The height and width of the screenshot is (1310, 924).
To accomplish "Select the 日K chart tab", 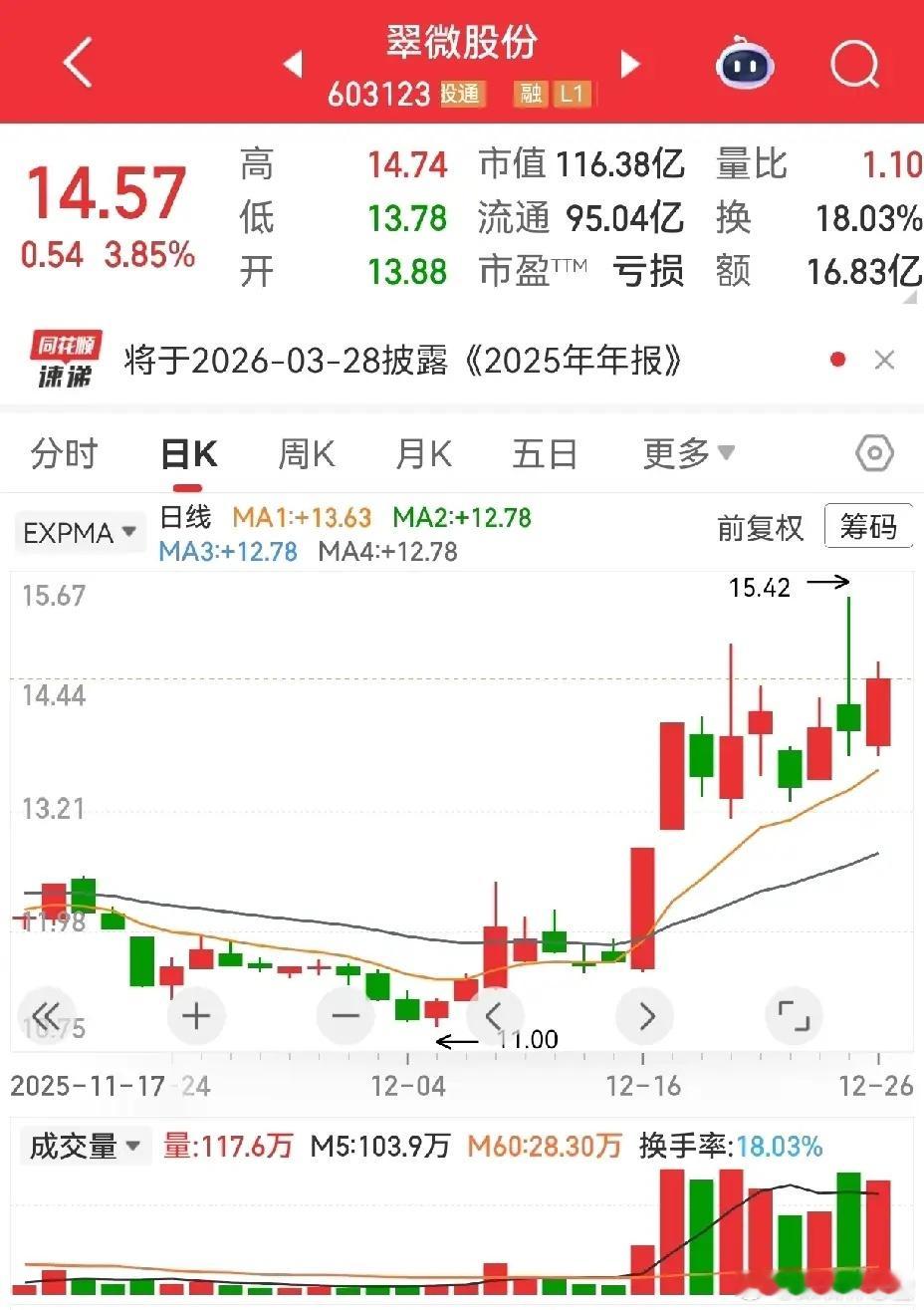I will (x=188, y=454).
